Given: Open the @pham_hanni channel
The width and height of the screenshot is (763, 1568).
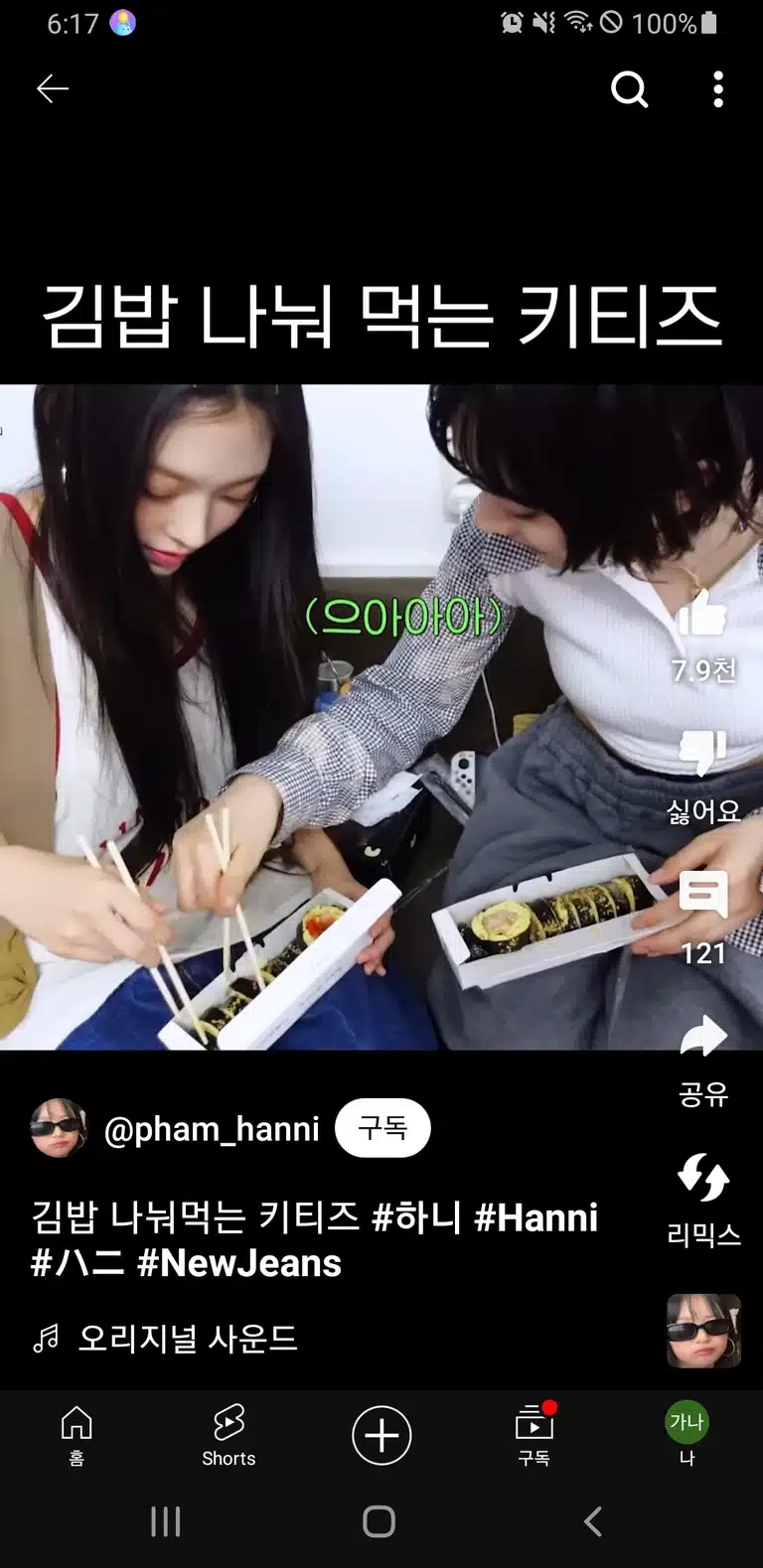Looking at the screenshot, I should [x=212, y=1129].
